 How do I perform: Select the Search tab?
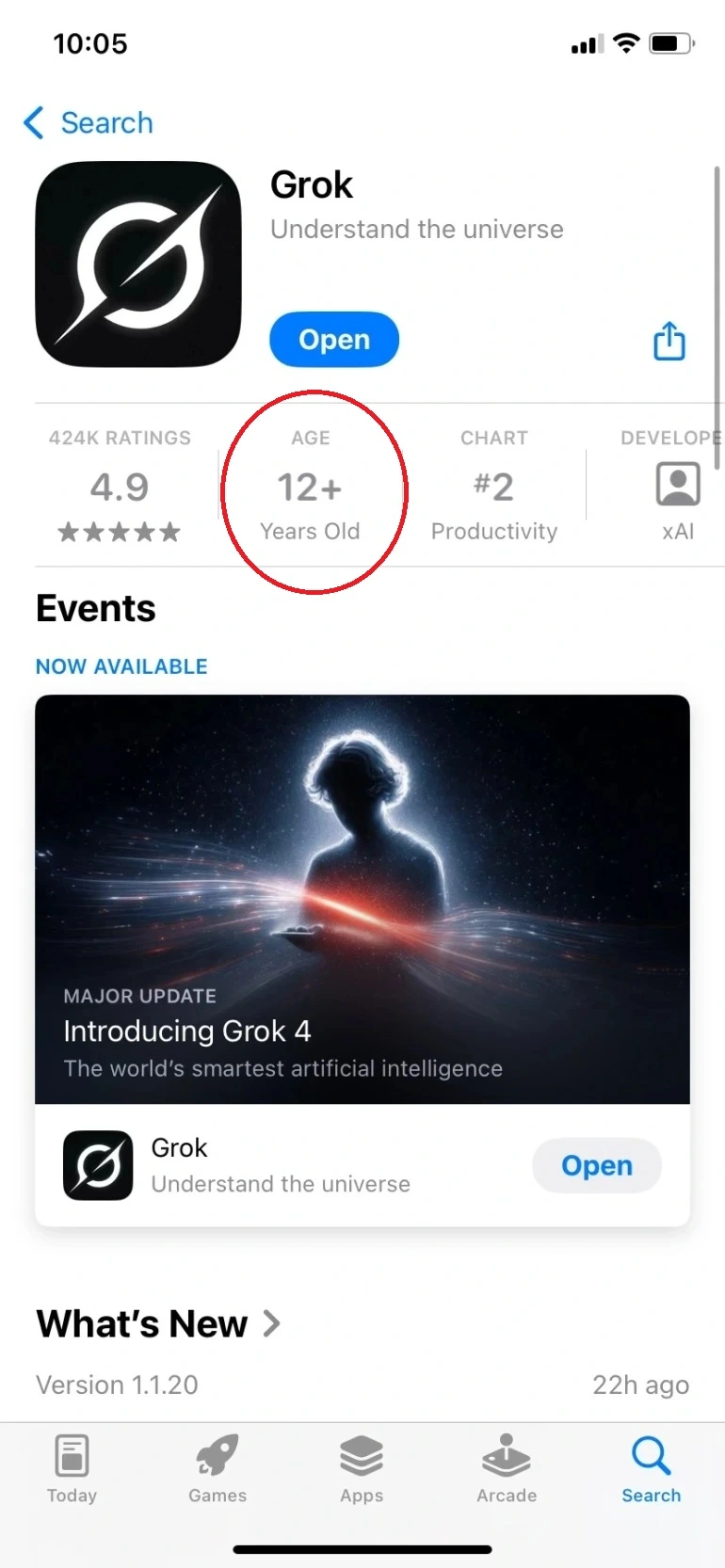pyautogui.click(x=651, y=1468)
